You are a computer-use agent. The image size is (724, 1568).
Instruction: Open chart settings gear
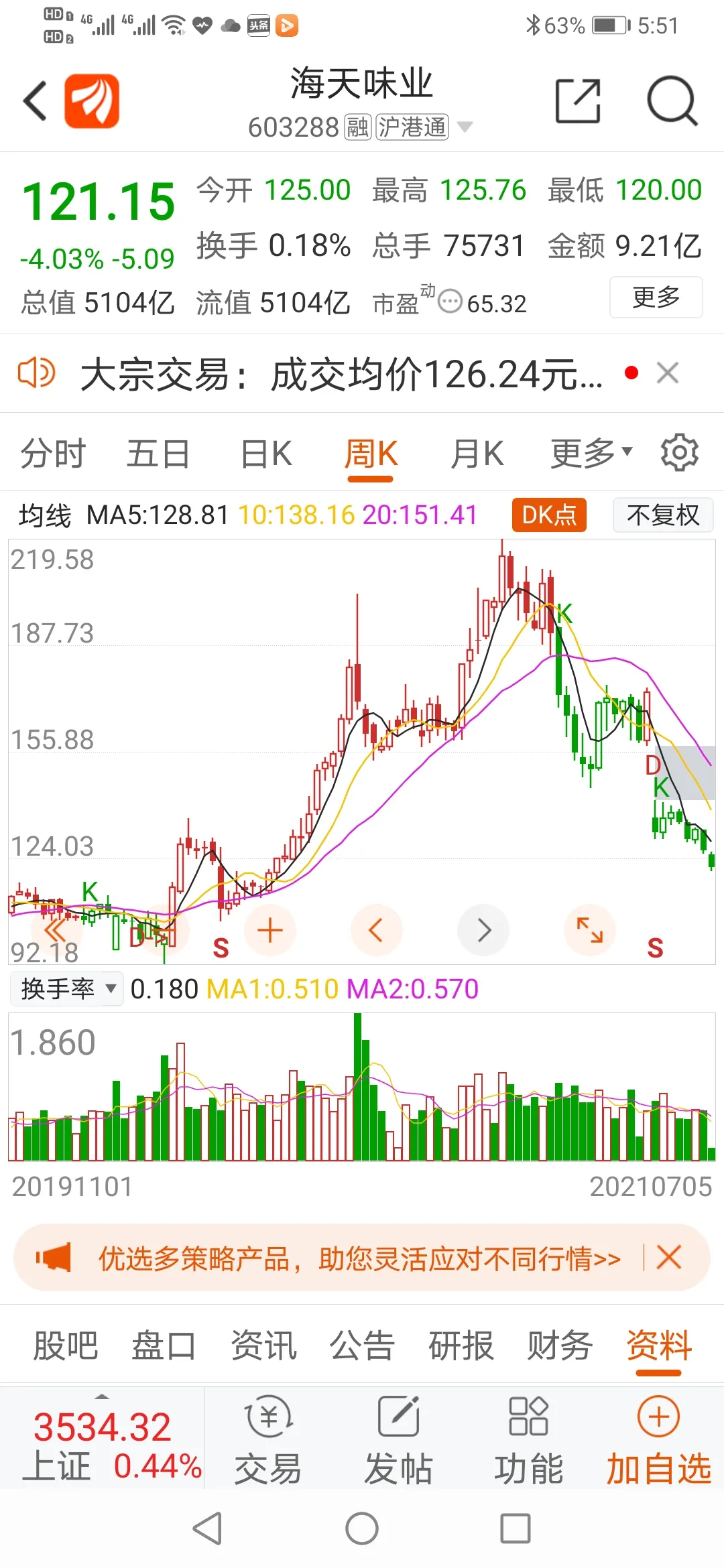tap(680, 452)
